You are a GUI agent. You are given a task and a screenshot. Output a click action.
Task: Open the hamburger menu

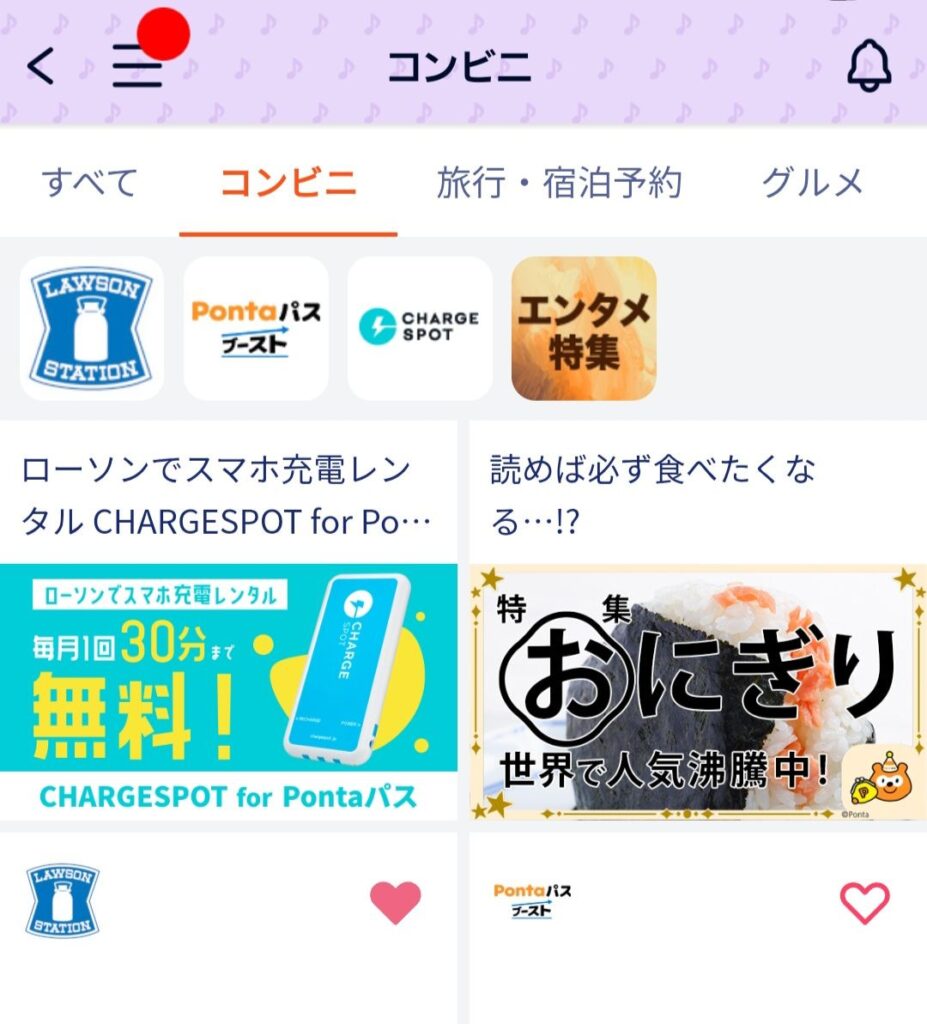(137, 67)
